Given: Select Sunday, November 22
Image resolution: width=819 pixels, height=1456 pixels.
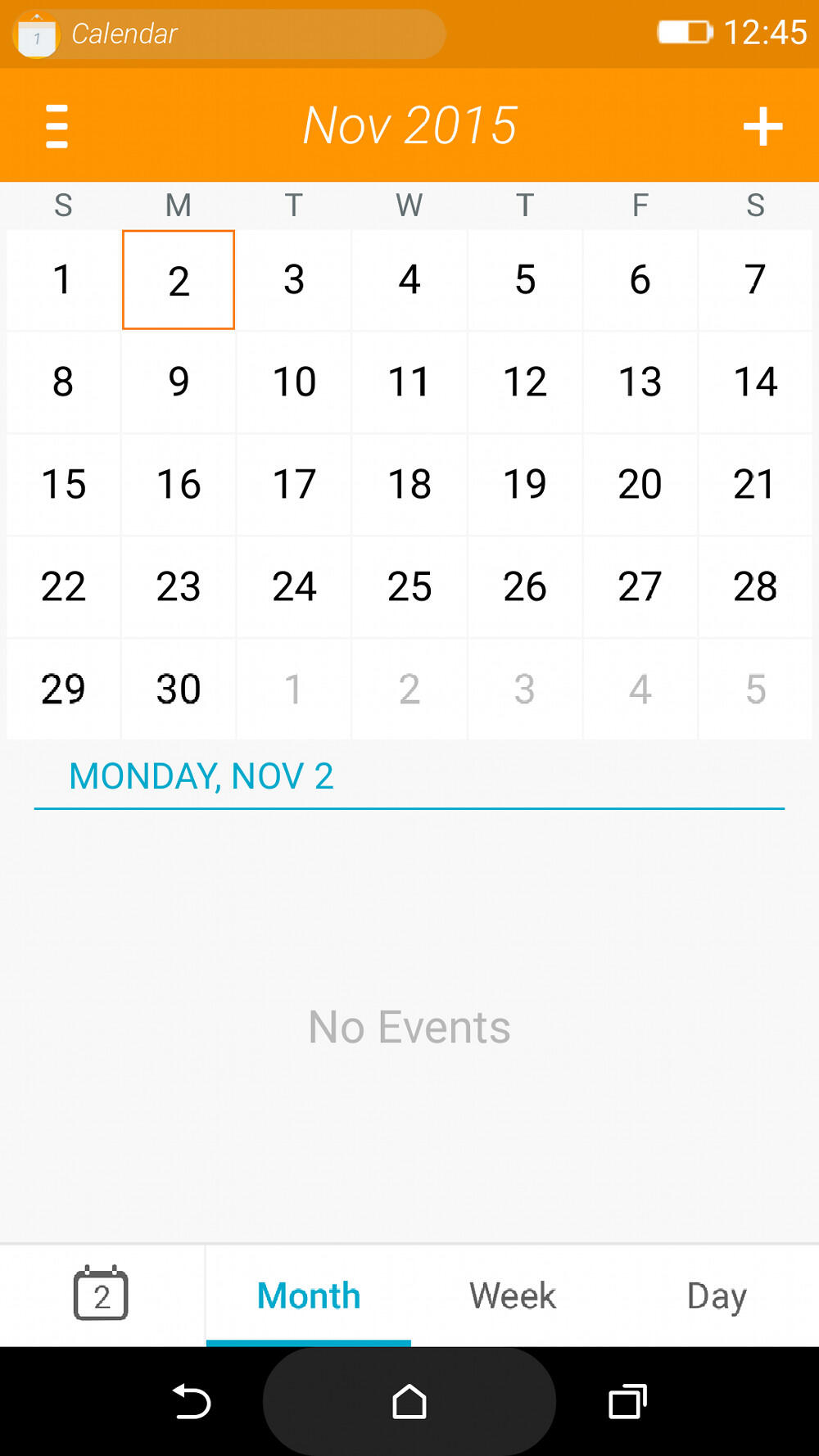Looking at the screenshot, I should tap(63, 586).
